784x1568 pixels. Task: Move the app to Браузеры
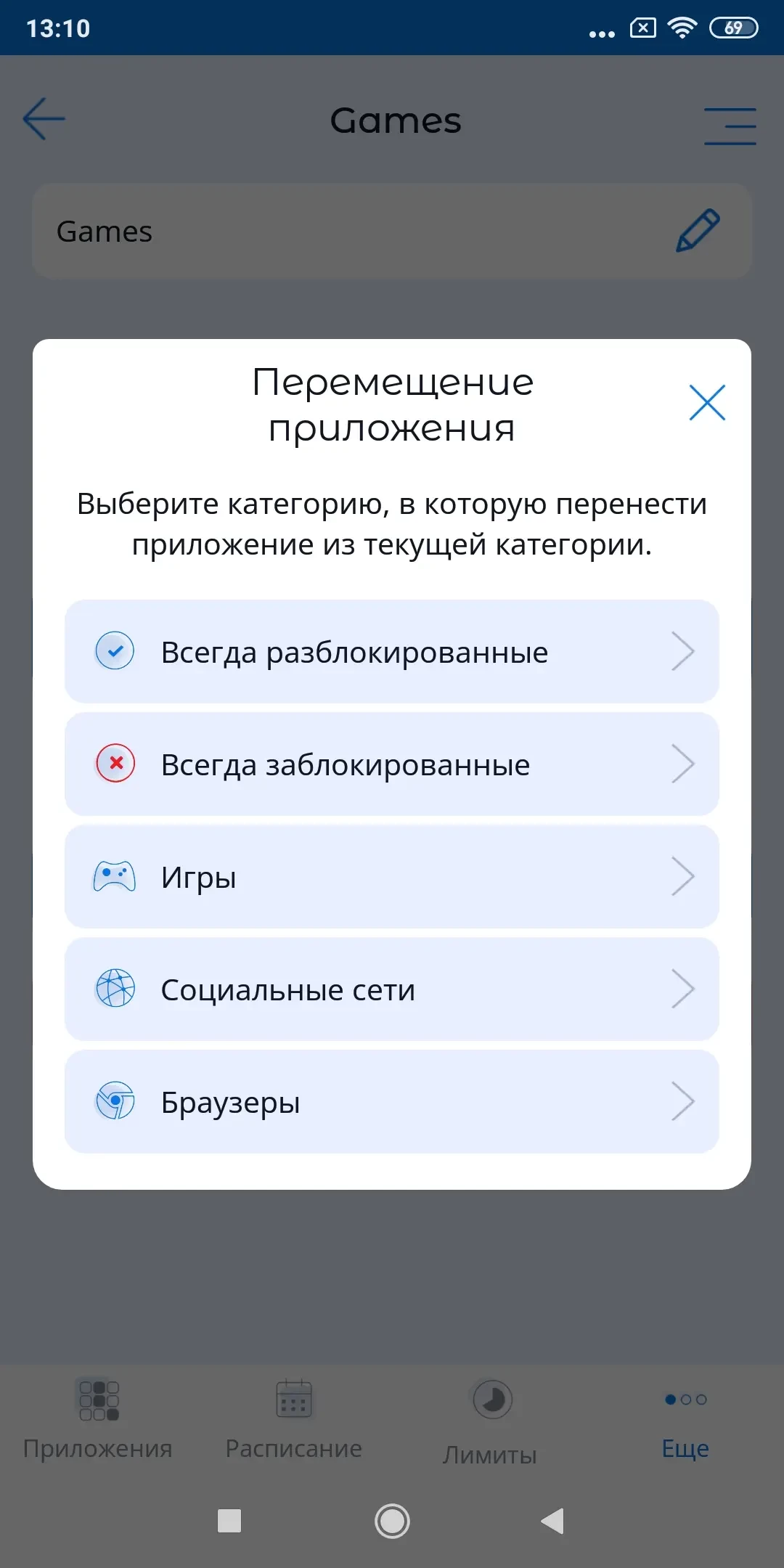392,1101
